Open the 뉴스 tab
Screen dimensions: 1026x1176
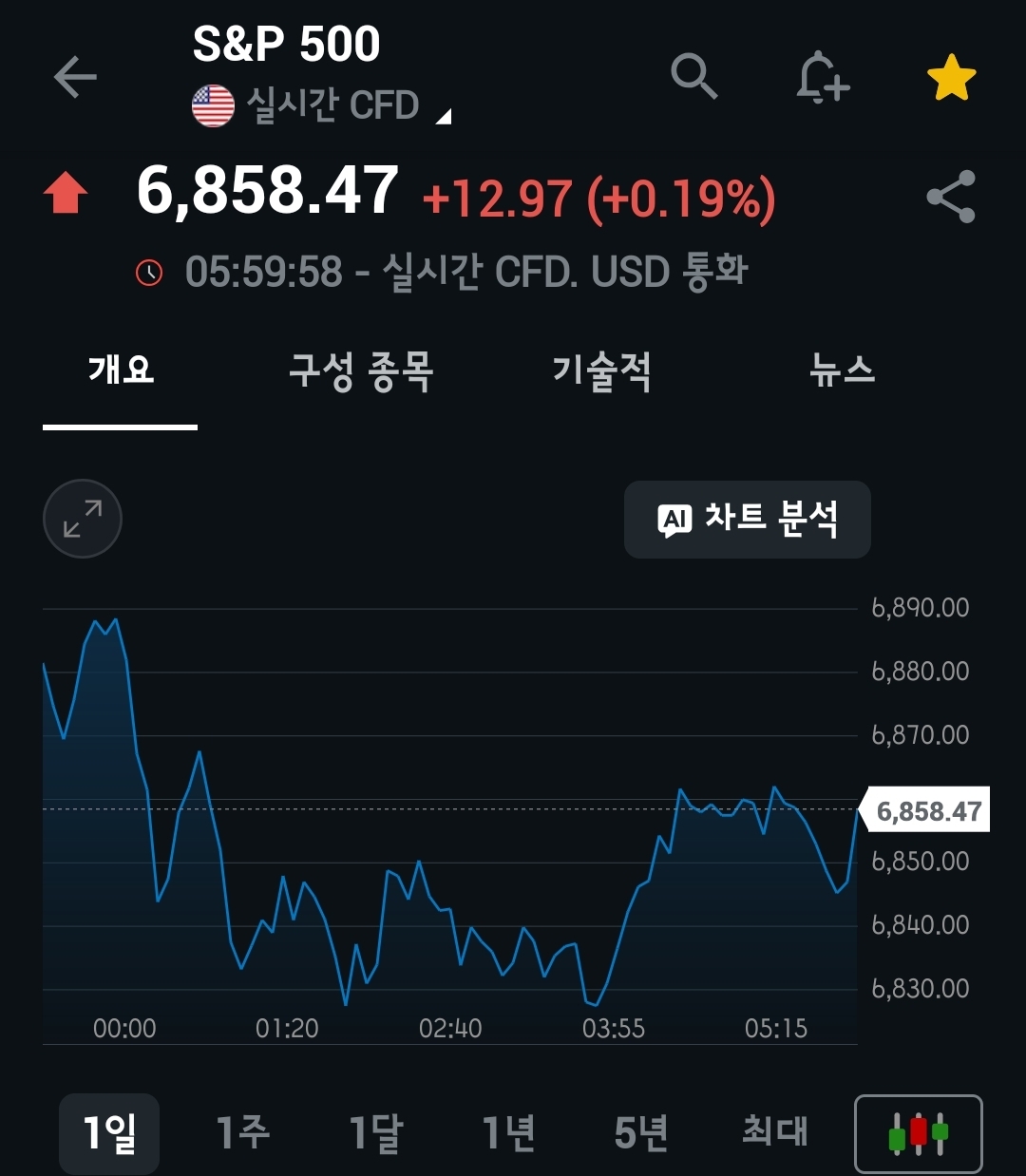[842, 370]
